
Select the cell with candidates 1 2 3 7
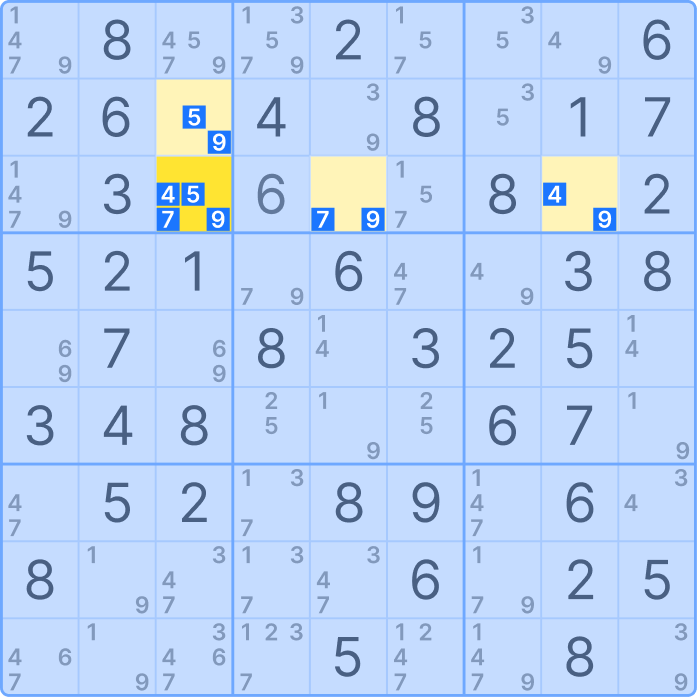(x=271, y=657)
